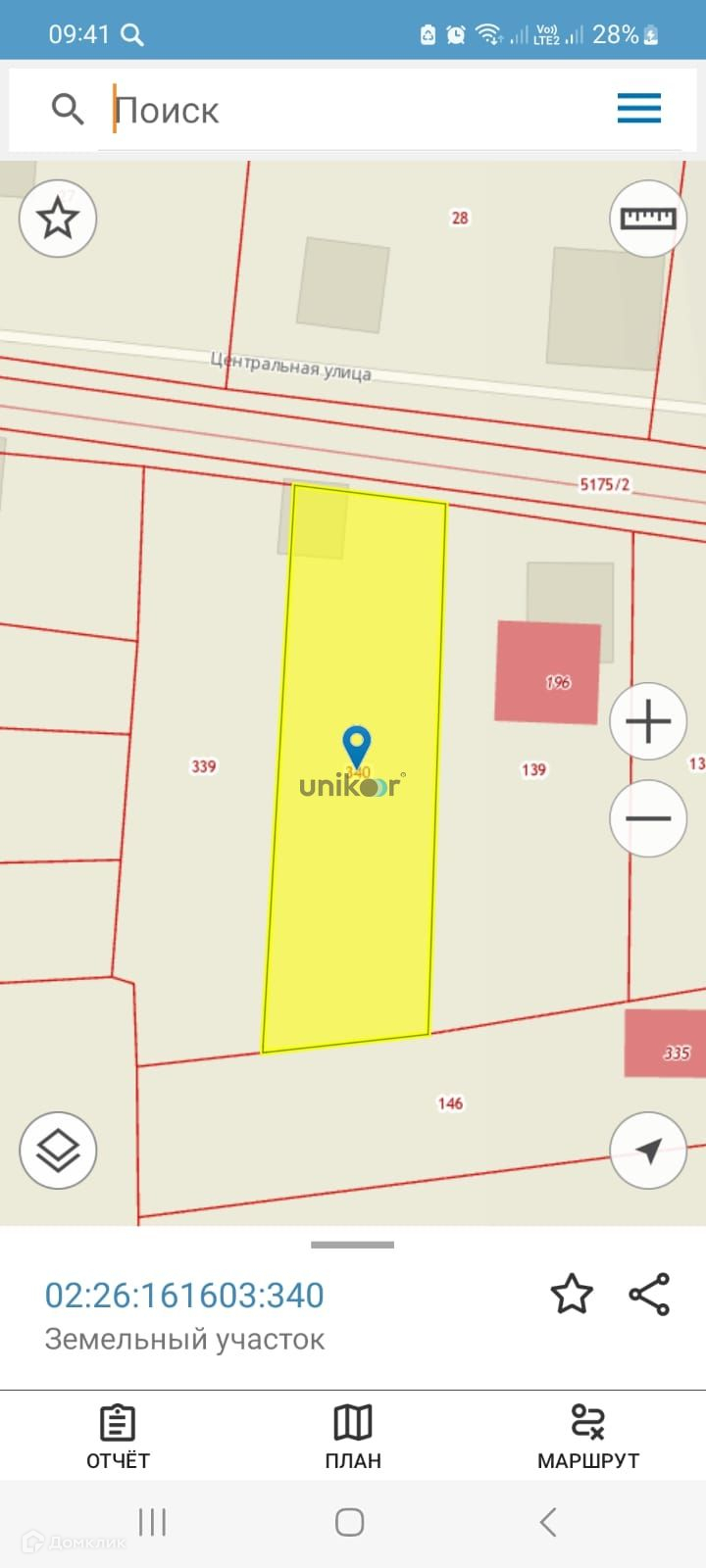The height and width of the screenshot is (1568, 706).
Task: Build a МАРШРУТ route
Action: 588,1437
